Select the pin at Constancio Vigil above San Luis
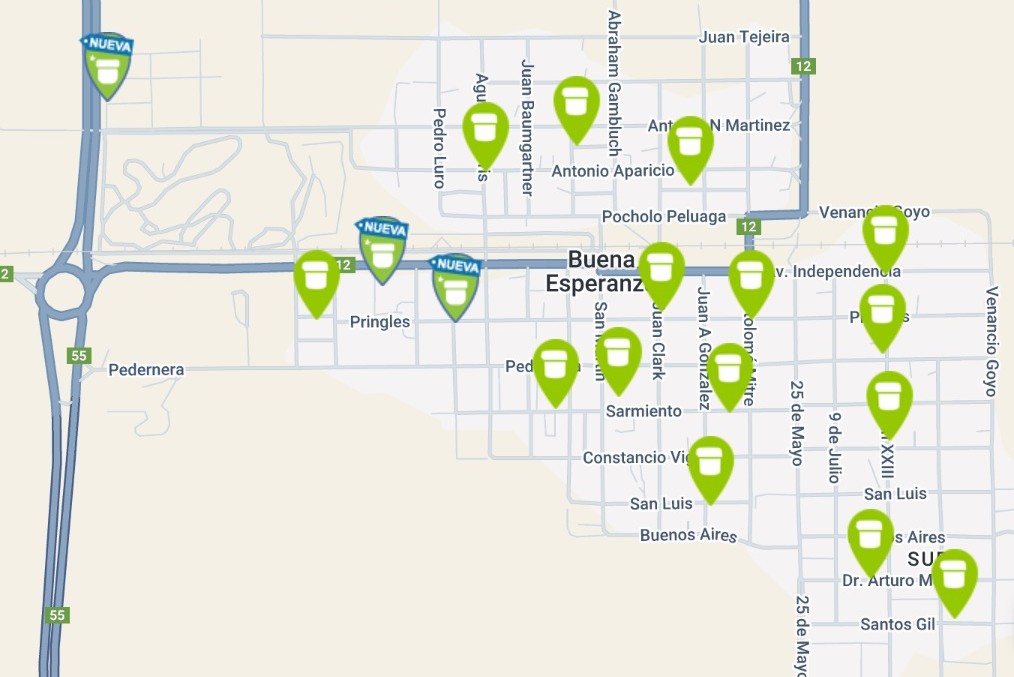The image size is (1014, 677). [710, 466]
